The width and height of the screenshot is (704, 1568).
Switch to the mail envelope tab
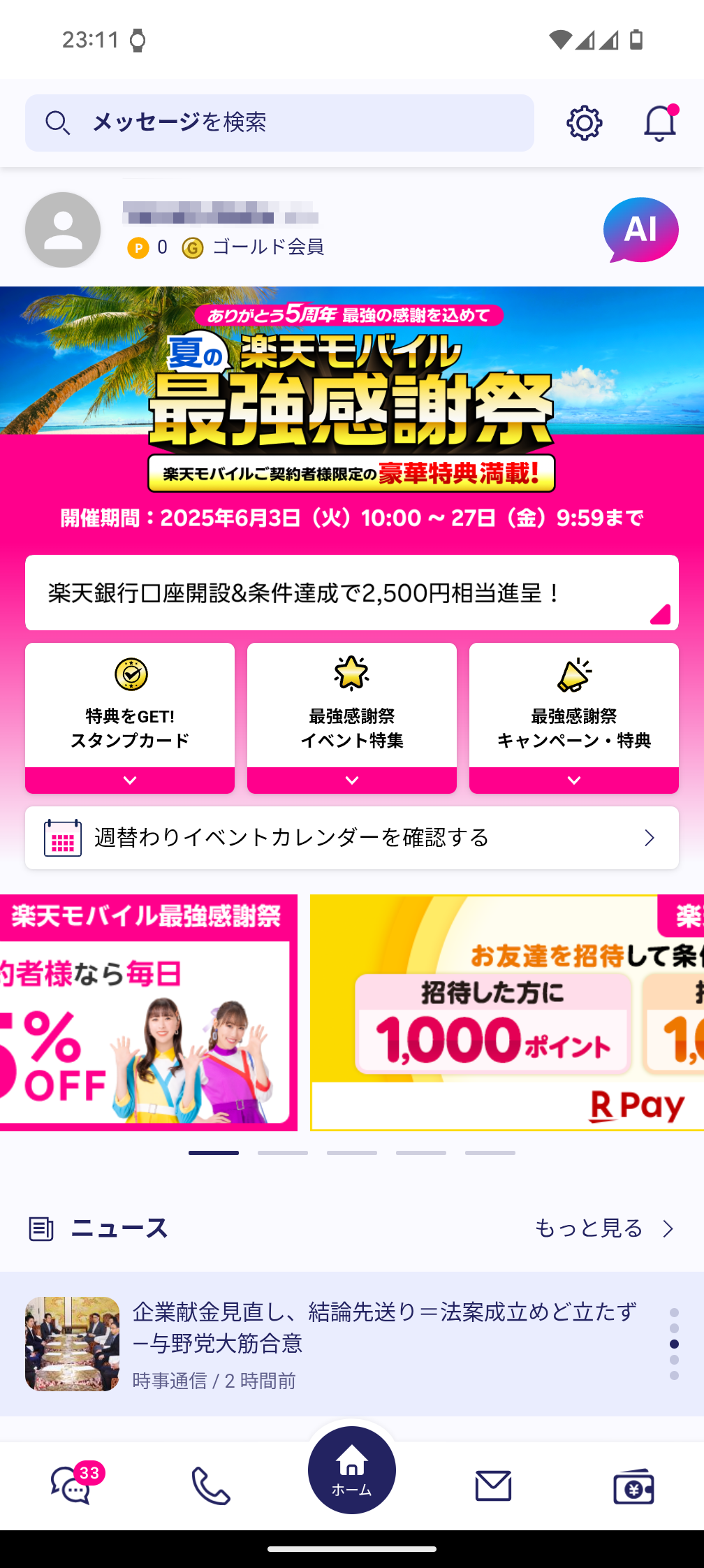tap(493, 1486)
